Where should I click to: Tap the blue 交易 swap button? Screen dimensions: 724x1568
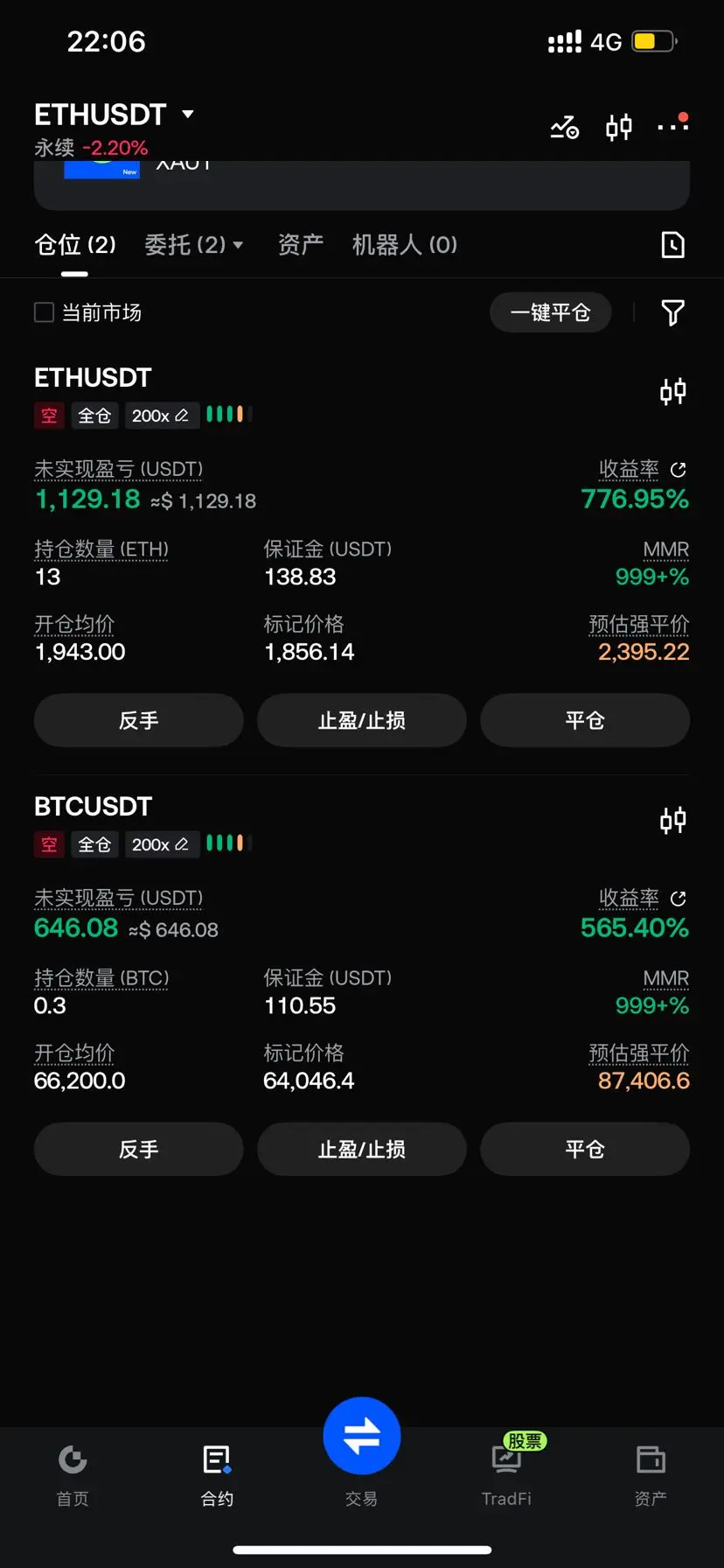tap(362, 1436)
